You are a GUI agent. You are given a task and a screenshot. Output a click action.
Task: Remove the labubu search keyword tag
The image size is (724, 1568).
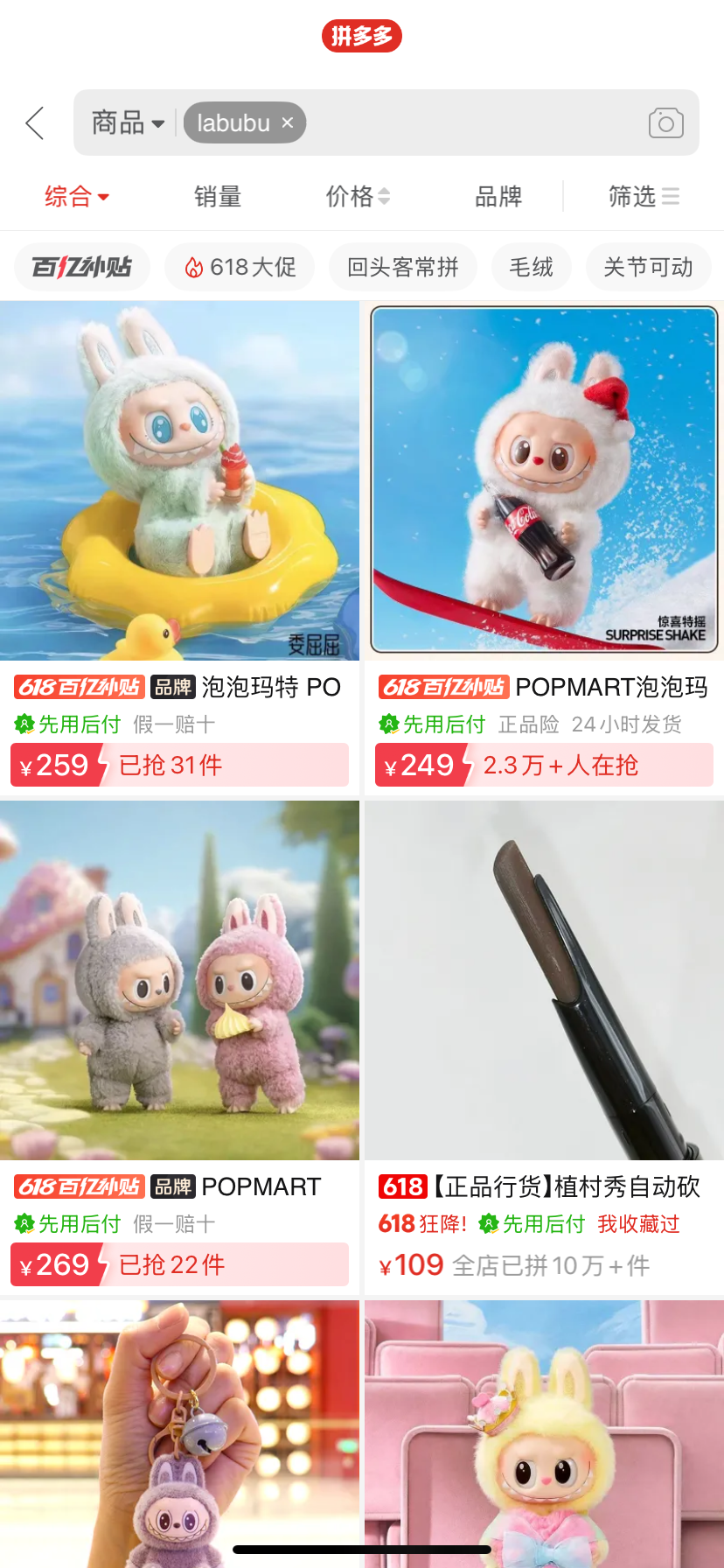pyautogui.click(x=288, y=122)
